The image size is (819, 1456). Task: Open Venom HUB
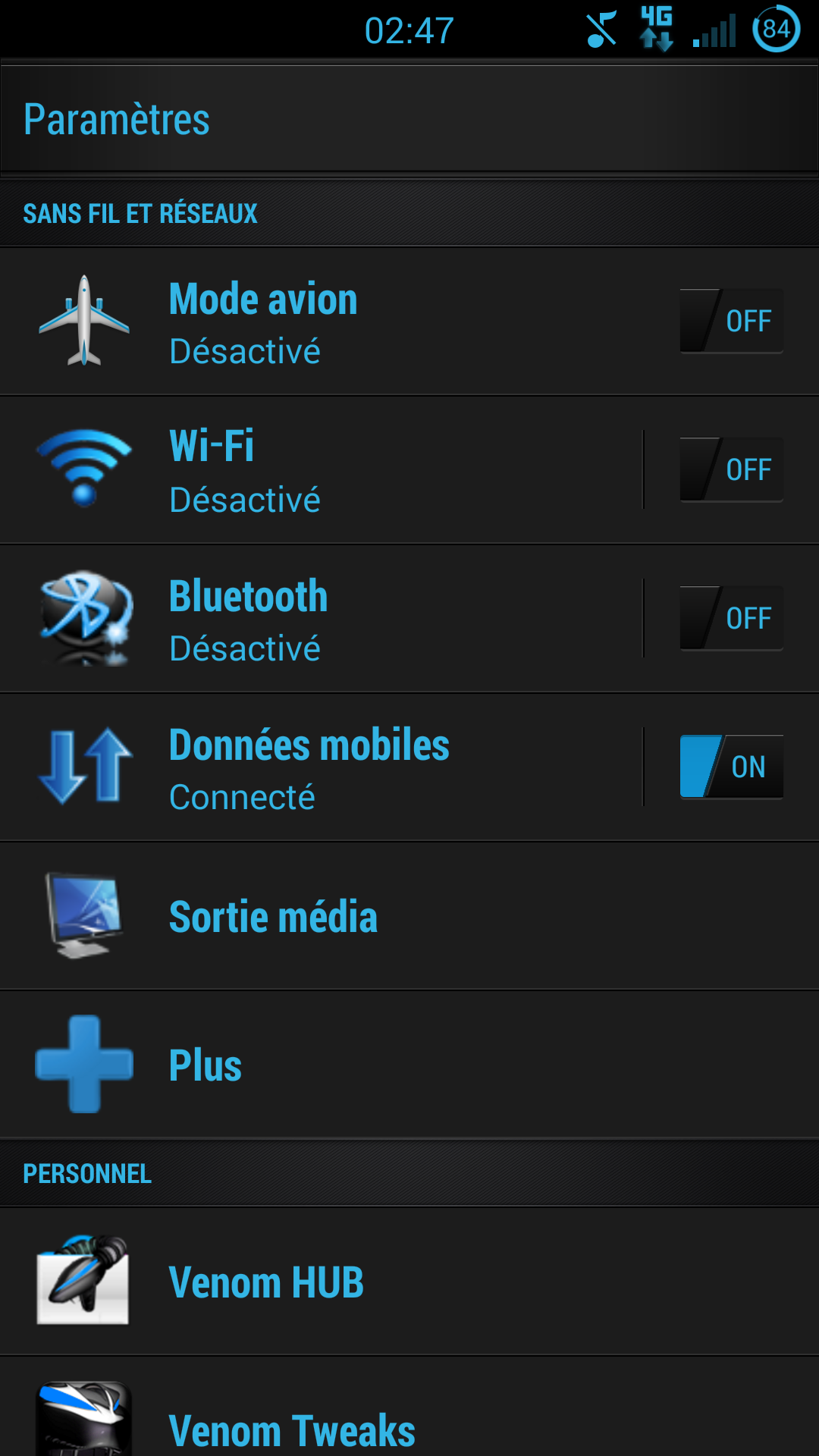pos(409,1282)
